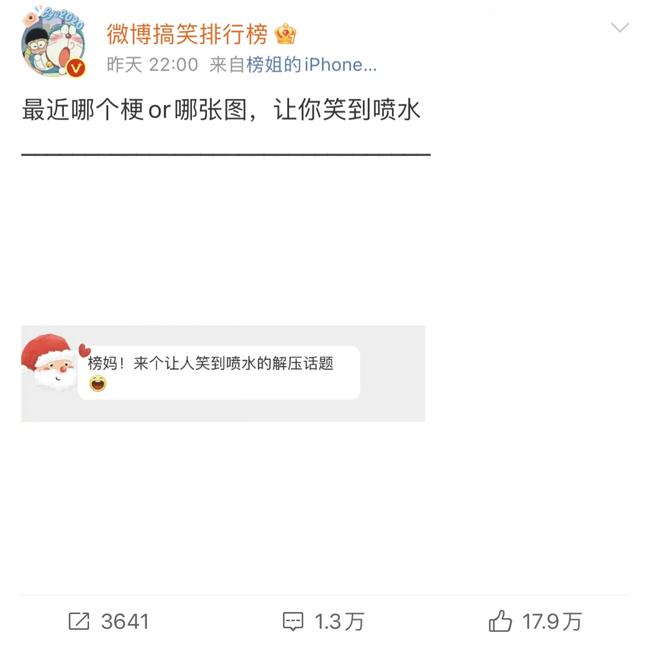Expand the post options chevron
This screenshot has width=650, height=646.
point(619,28)
